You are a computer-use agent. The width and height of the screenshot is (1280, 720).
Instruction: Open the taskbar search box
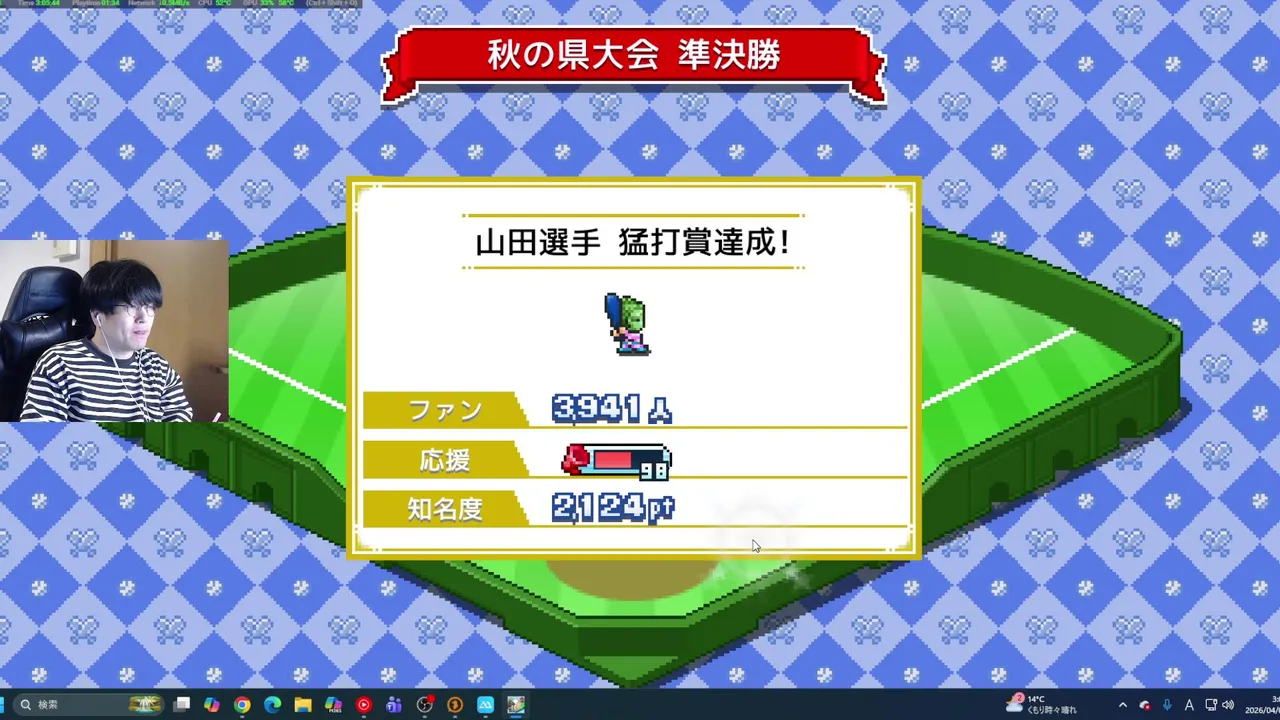(70, 705)
